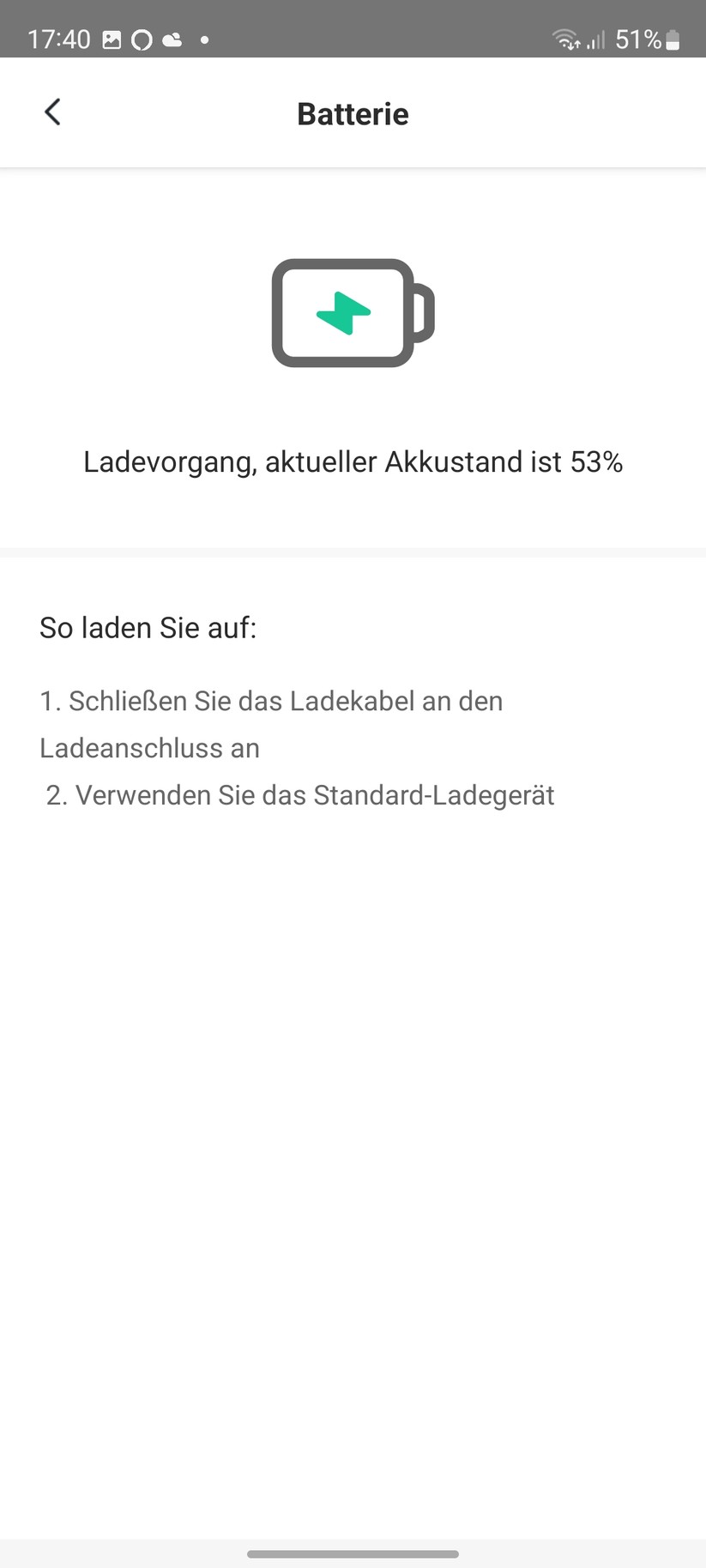Select the charging status text showing 53%
This screenshot has width=706, height=1568.
click(x=353, y=461)
